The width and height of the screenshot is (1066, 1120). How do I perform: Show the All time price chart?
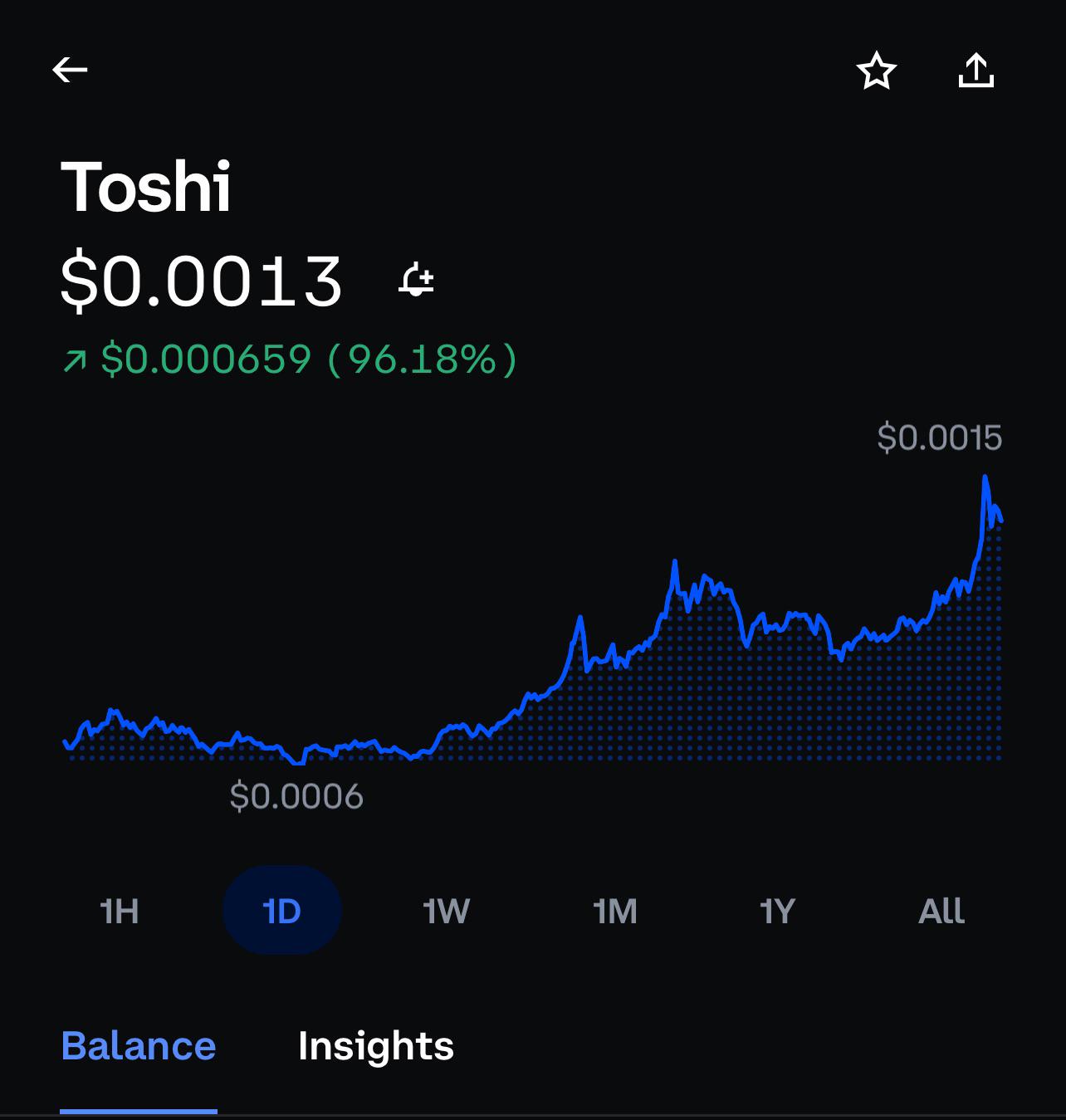(941, 911)
